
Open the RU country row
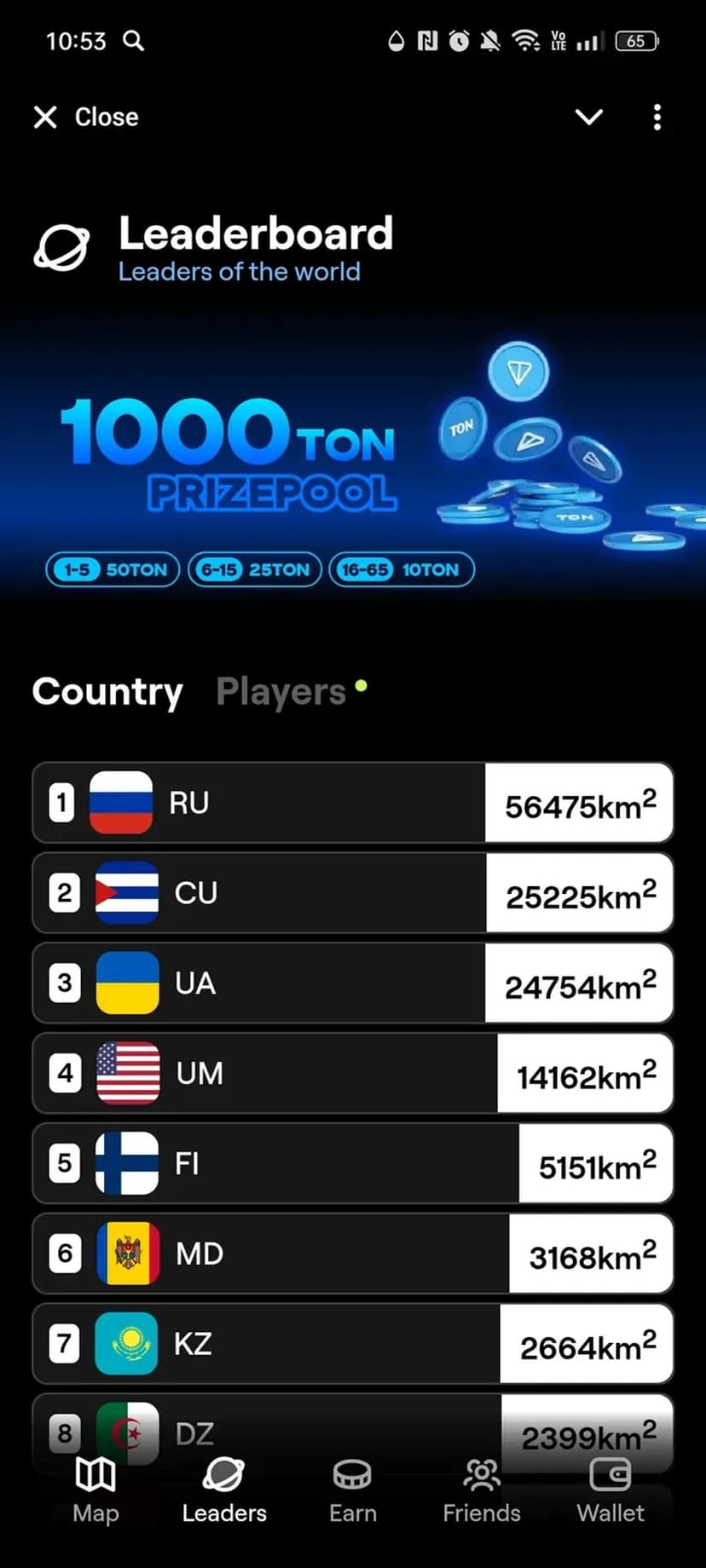click(352, 803)
